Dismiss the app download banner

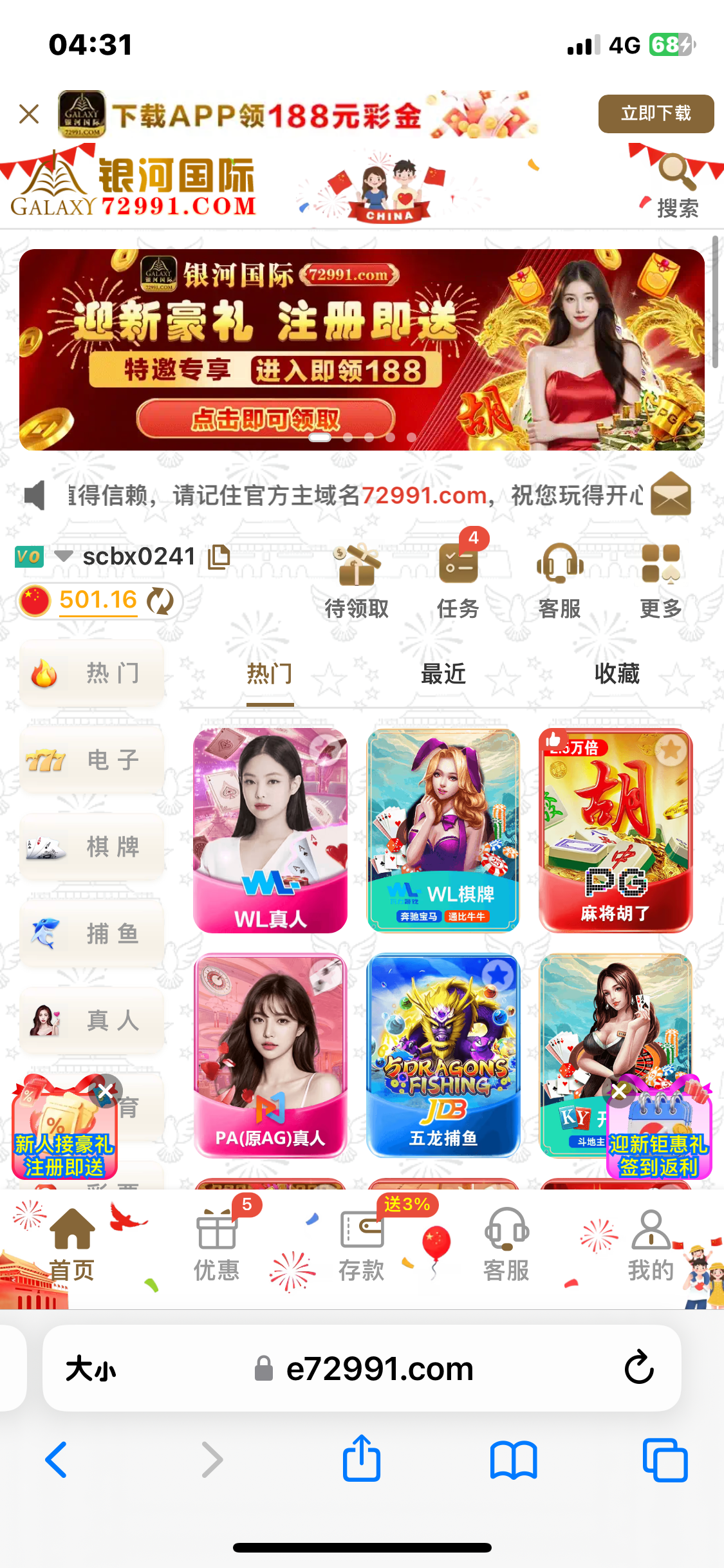(x=29, y=115)
